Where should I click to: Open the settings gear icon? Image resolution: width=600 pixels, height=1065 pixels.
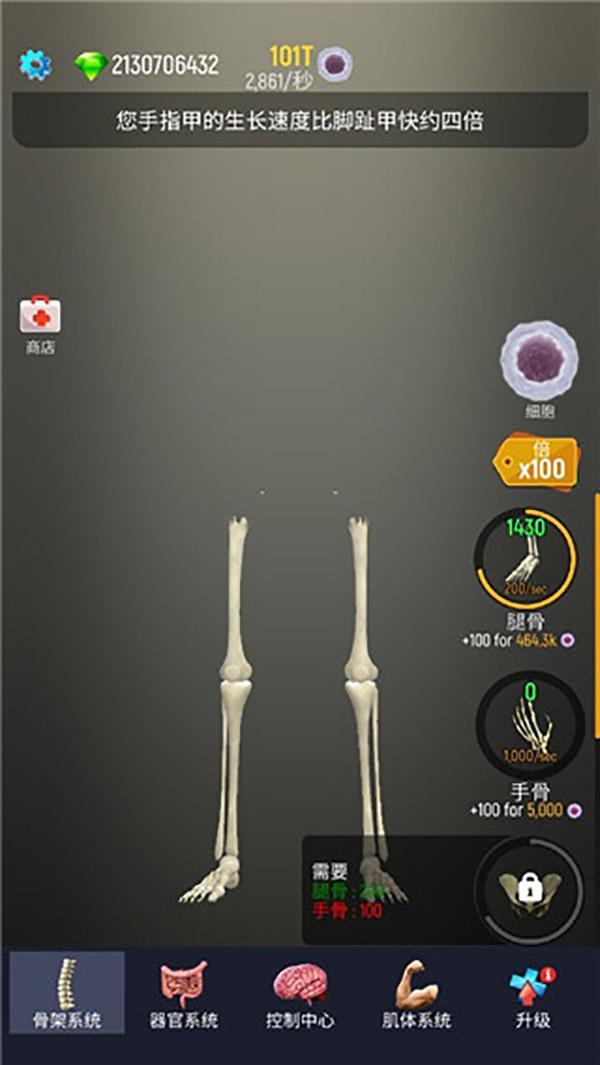[x=35, y=65]
